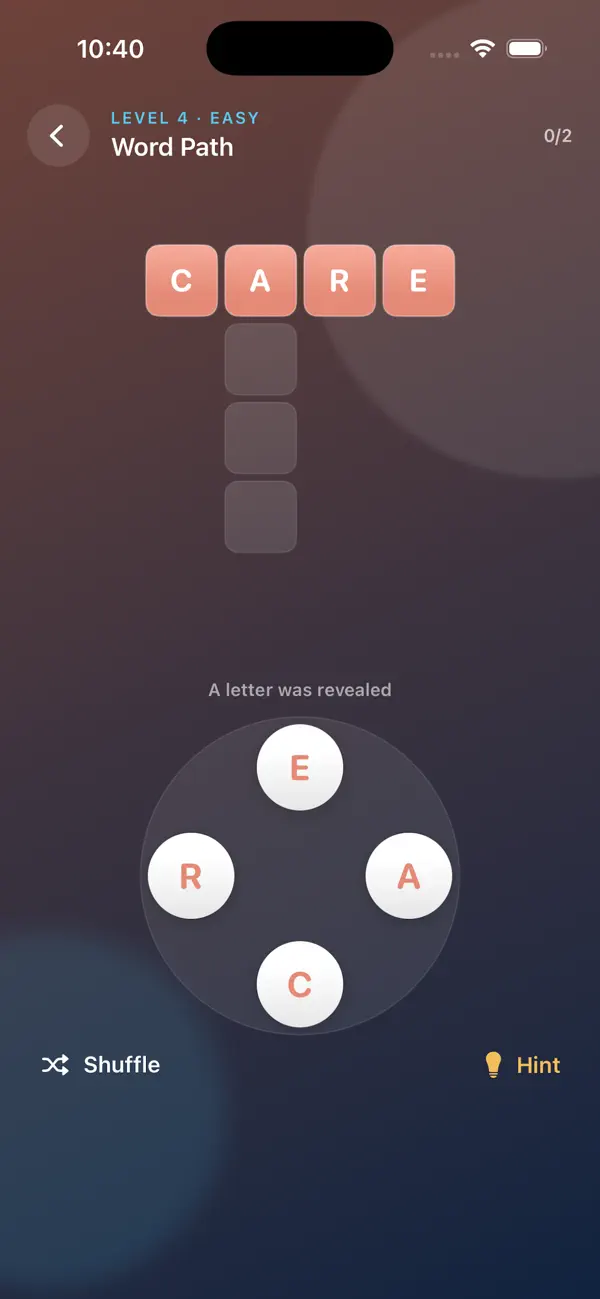Select letter A on the wheel
This screenshot has height=1299, width=600.
(409, 877)
